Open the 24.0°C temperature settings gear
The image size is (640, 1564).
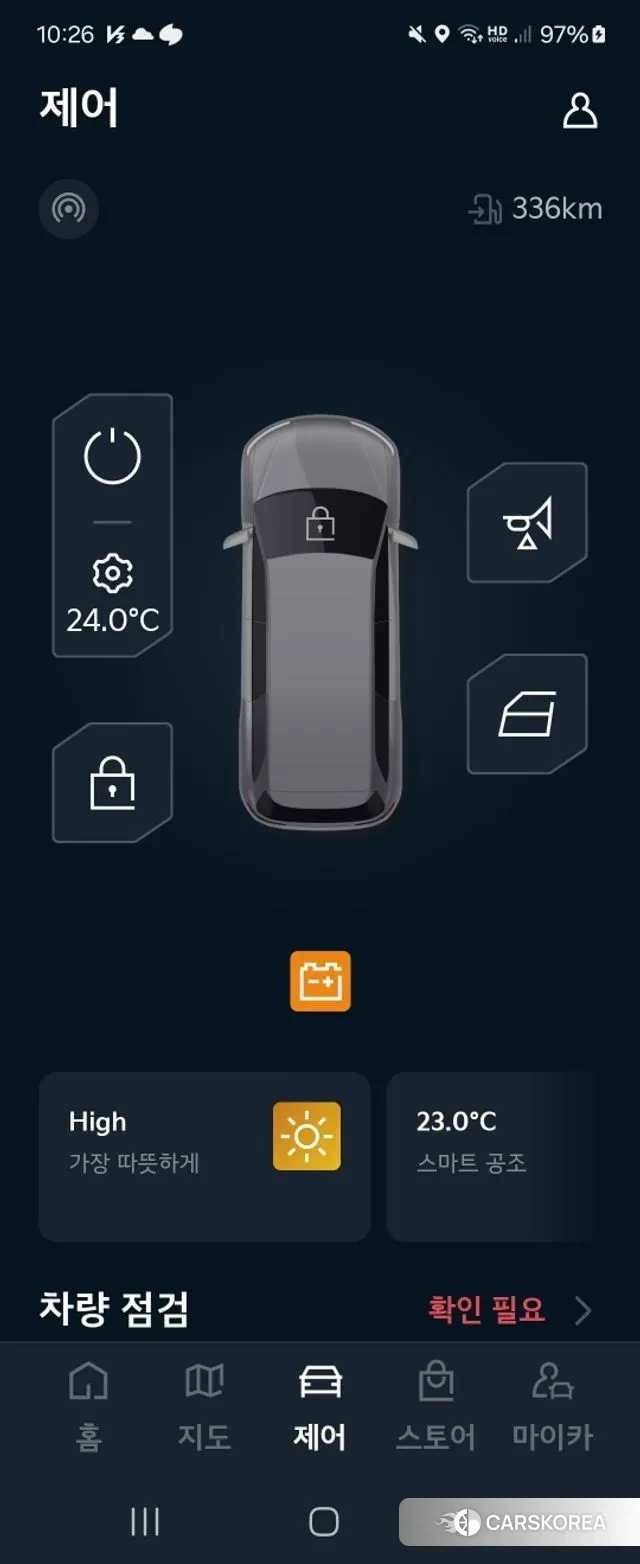click(x=112, y=575)
